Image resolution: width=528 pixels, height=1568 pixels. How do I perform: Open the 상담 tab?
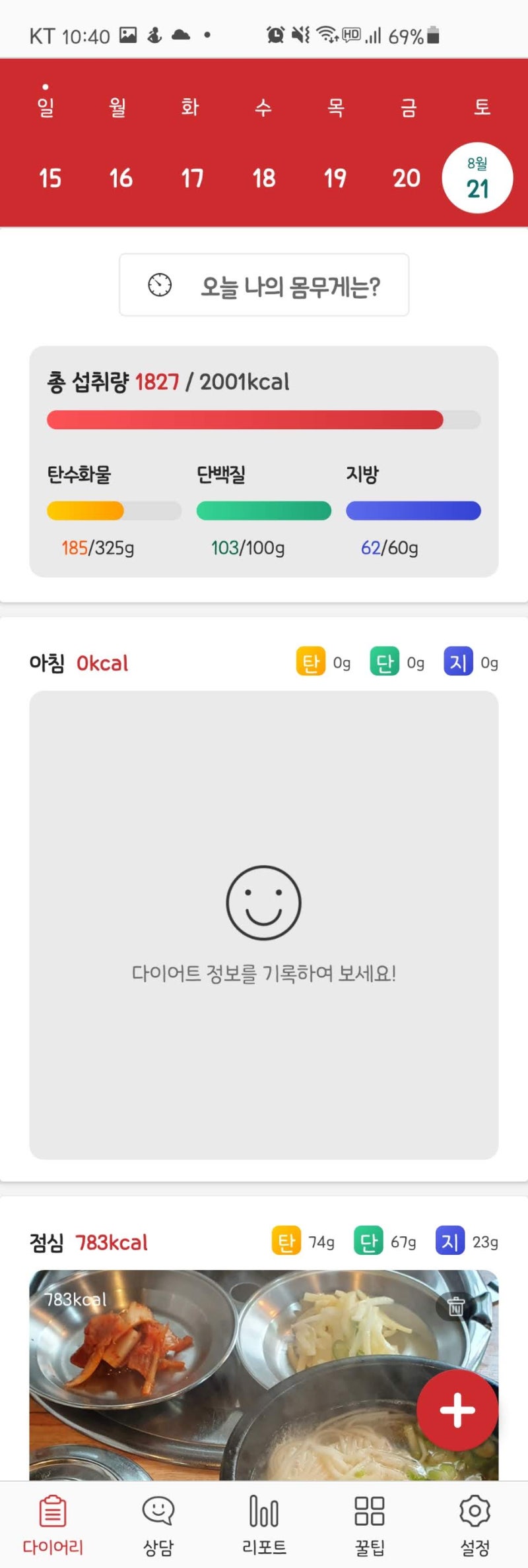158,1524
